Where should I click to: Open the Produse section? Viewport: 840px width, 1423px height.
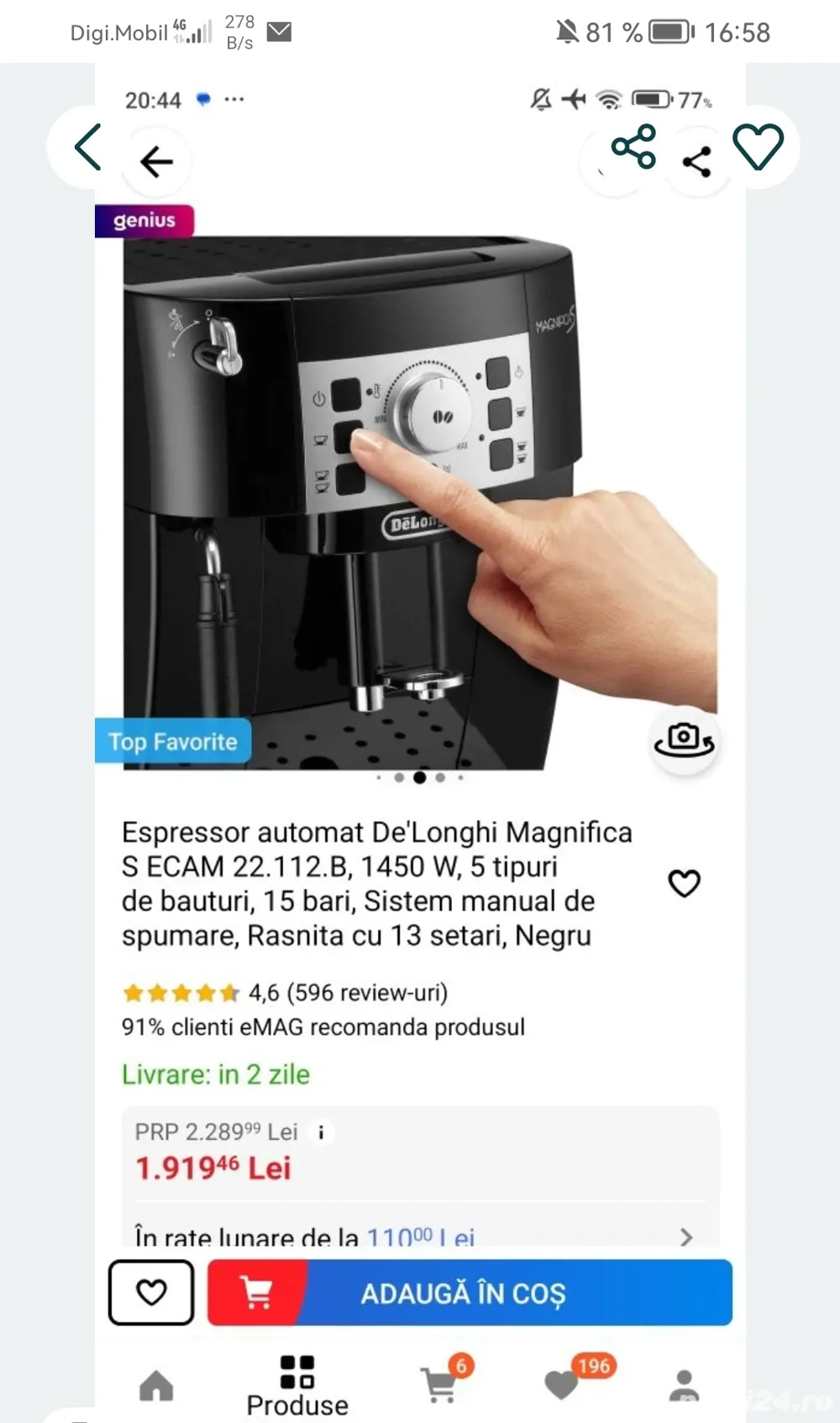(297, 1382)
